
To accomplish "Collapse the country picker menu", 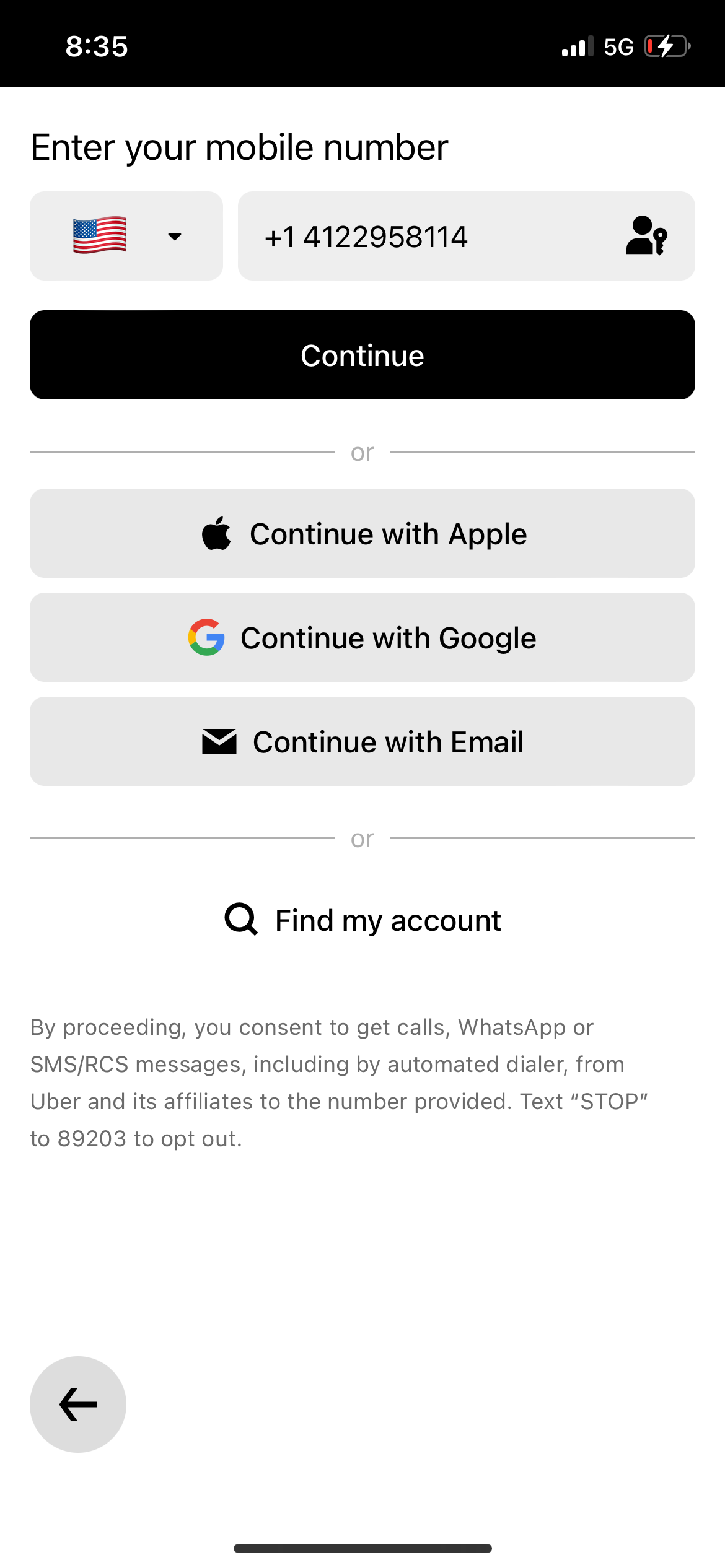I will point(174,237).
